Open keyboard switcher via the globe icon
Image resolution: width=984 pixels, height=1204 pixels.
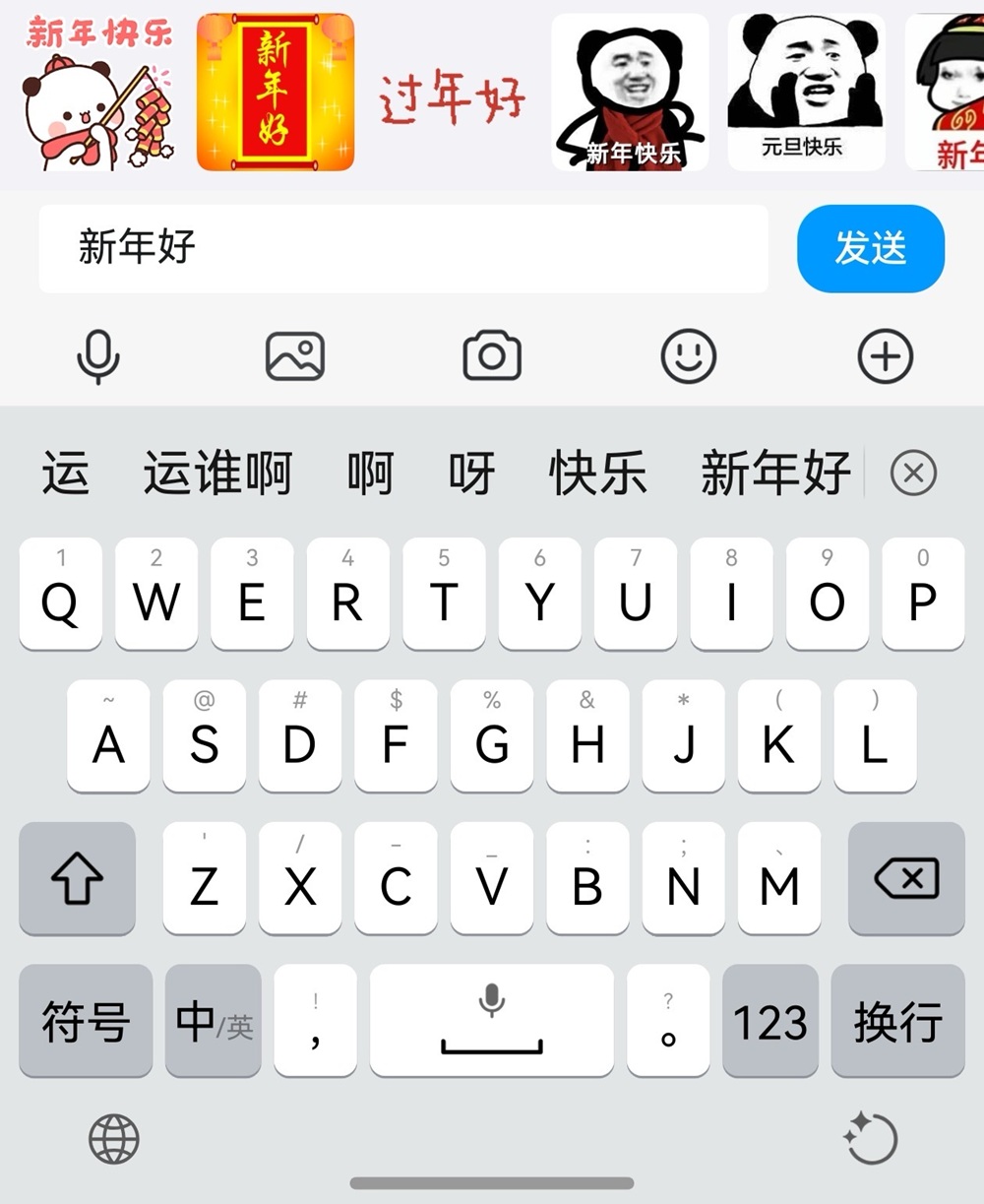tap(114, 1140)
